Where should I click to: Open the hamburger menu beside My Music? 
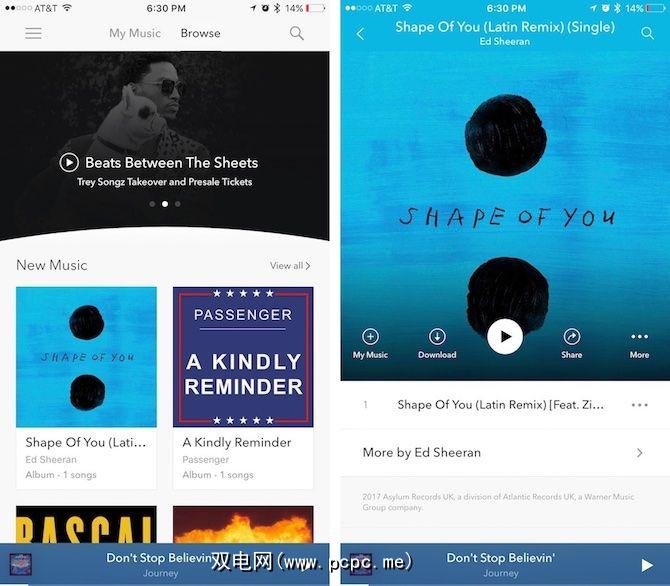pyautogui.click(x=33, y=33)
